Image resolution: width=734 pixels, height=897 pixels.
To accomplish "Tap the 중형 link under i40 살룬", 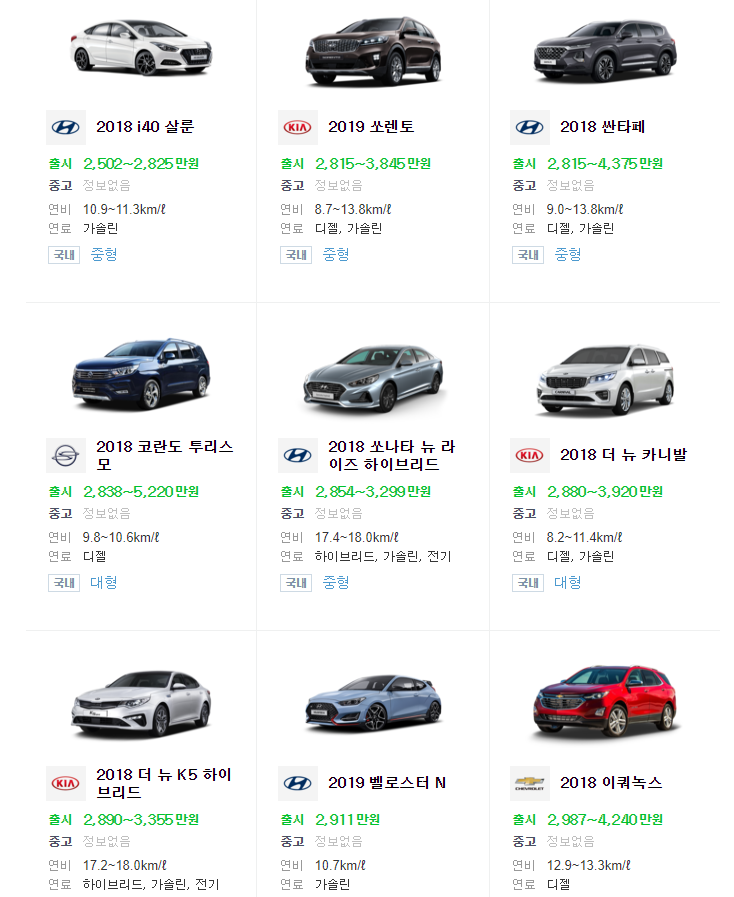I will (x=104, y=255).
